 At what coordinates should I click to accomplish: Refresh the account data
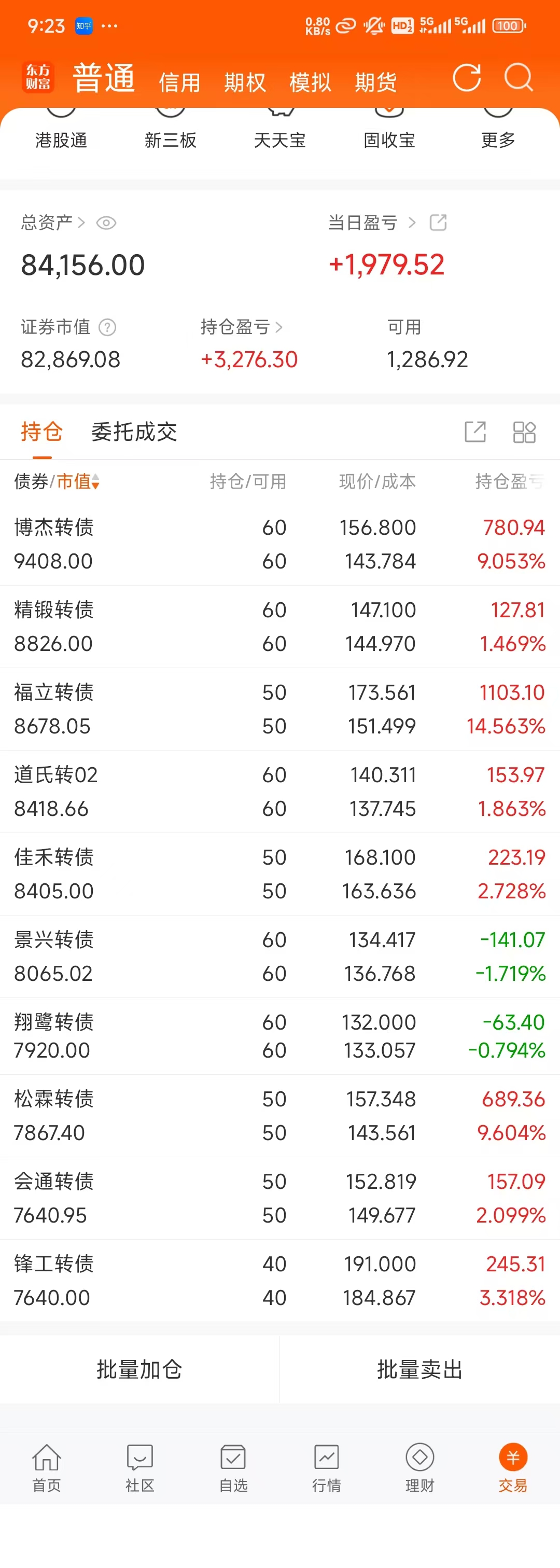tap(467, 78)
